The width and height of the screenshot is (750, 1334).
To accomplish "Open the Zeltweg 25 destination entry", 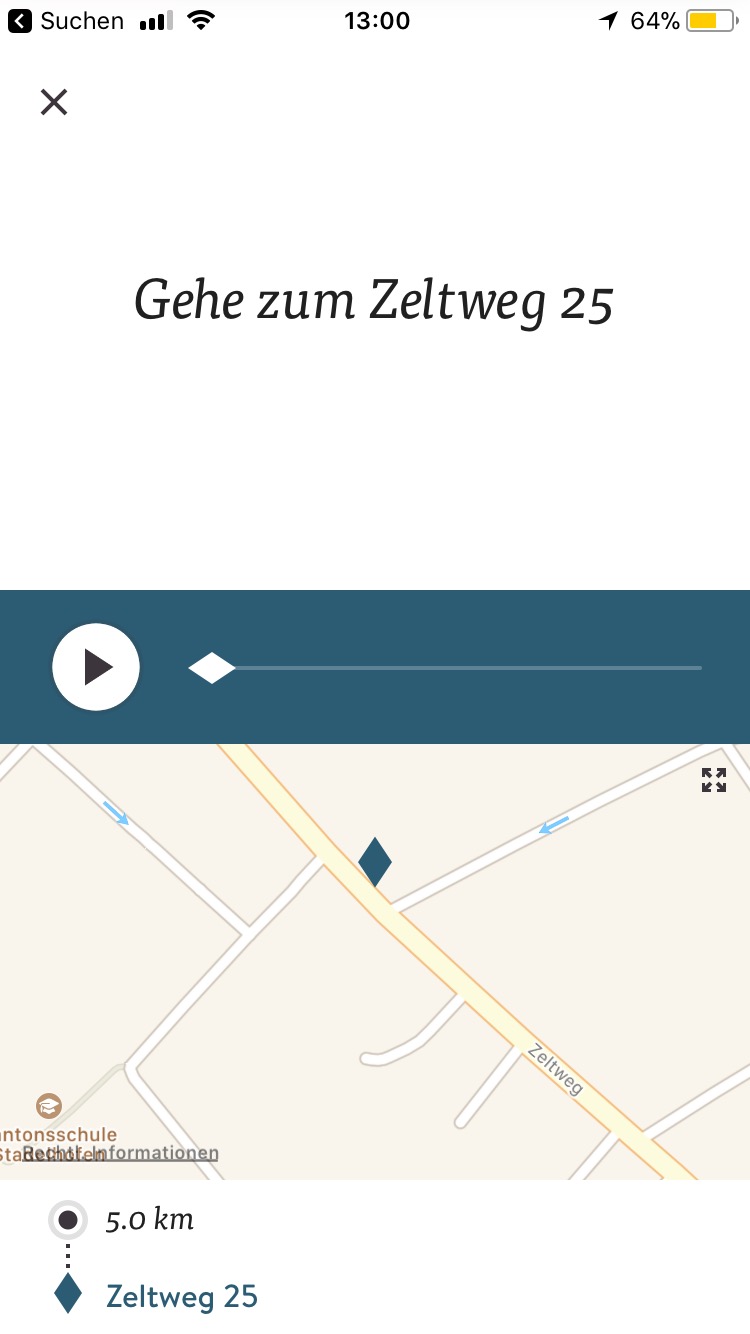I will pyautogui.click(x=181, y=1297).
